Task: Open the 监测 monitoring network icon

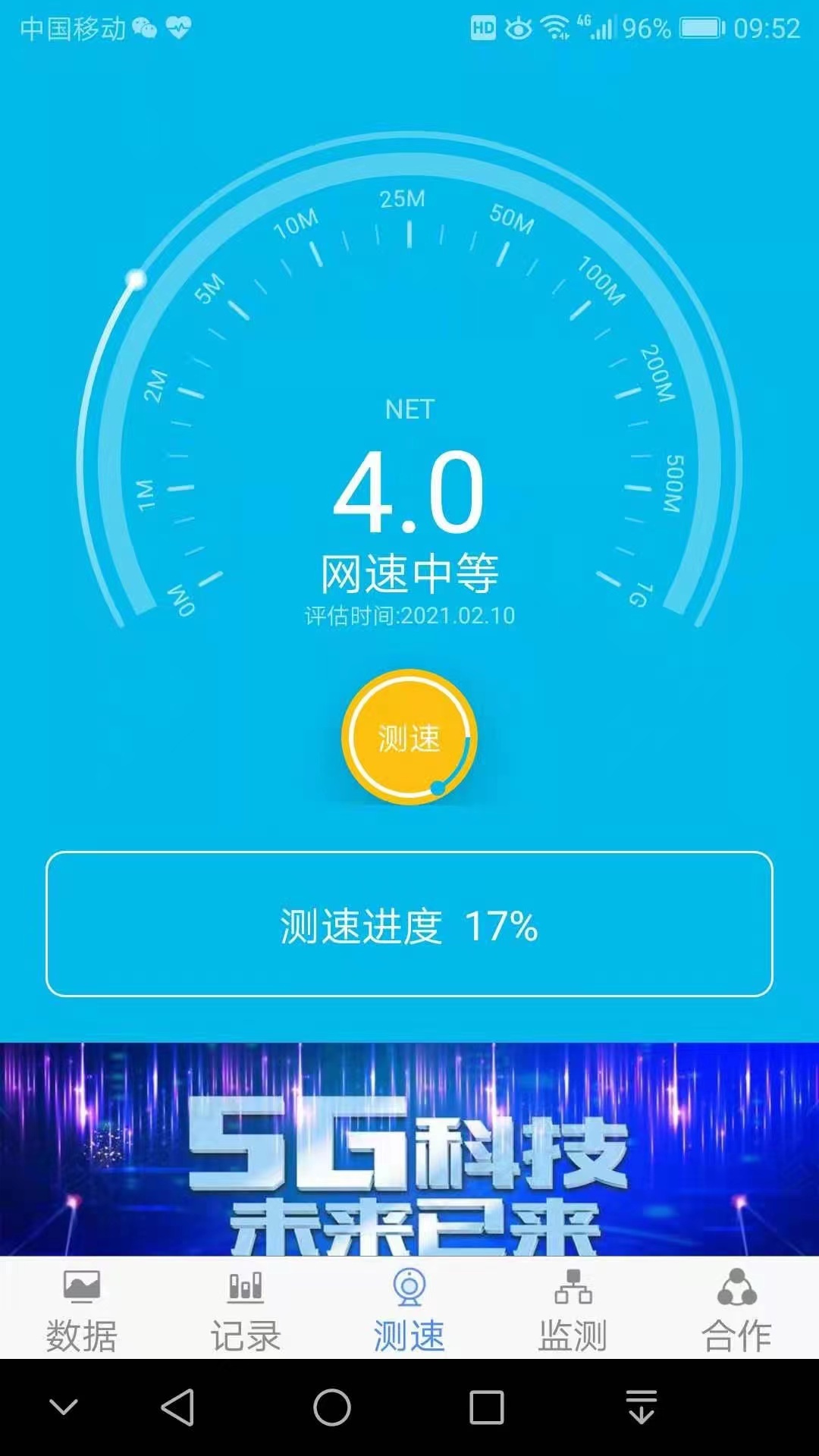Action: pos(574,1287)
